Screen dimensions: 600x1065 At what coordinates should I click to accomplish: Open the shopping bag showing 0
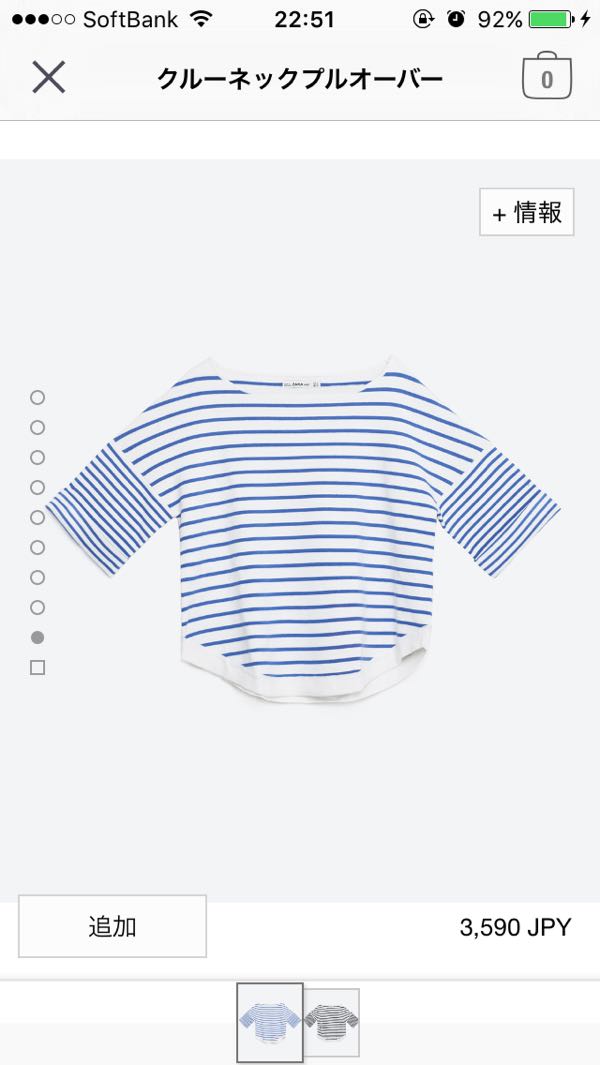point(546,76)
